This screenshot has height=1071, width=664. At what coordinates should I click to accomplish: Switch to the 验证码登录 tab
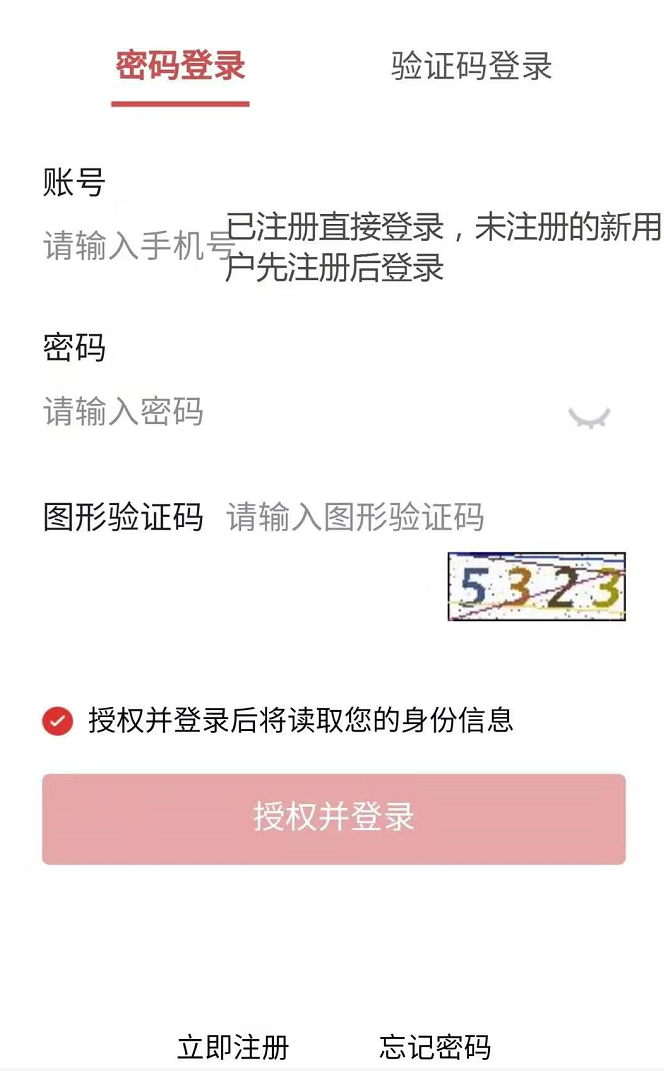471,66
